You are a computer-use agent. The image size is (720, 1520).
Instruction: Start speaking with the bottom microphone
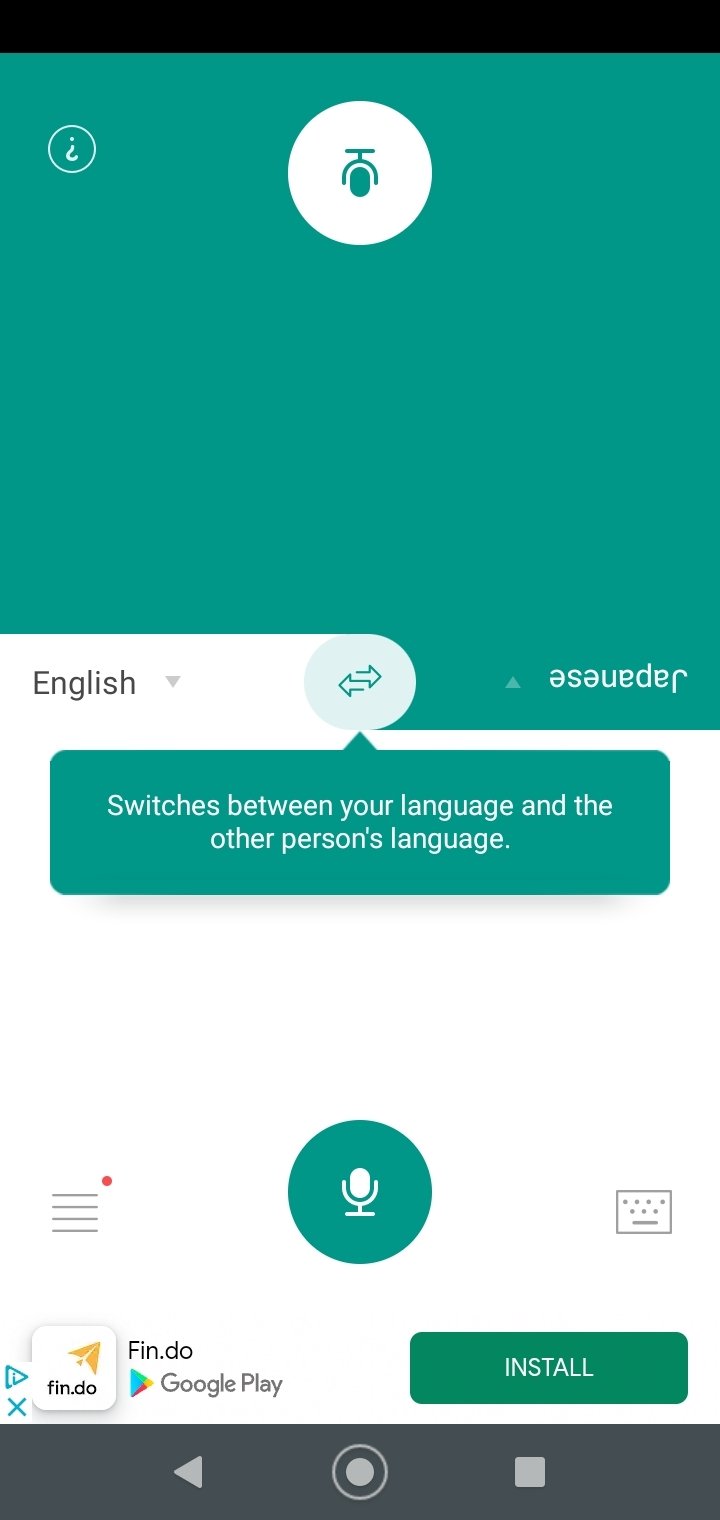[x=360, y=1191]
